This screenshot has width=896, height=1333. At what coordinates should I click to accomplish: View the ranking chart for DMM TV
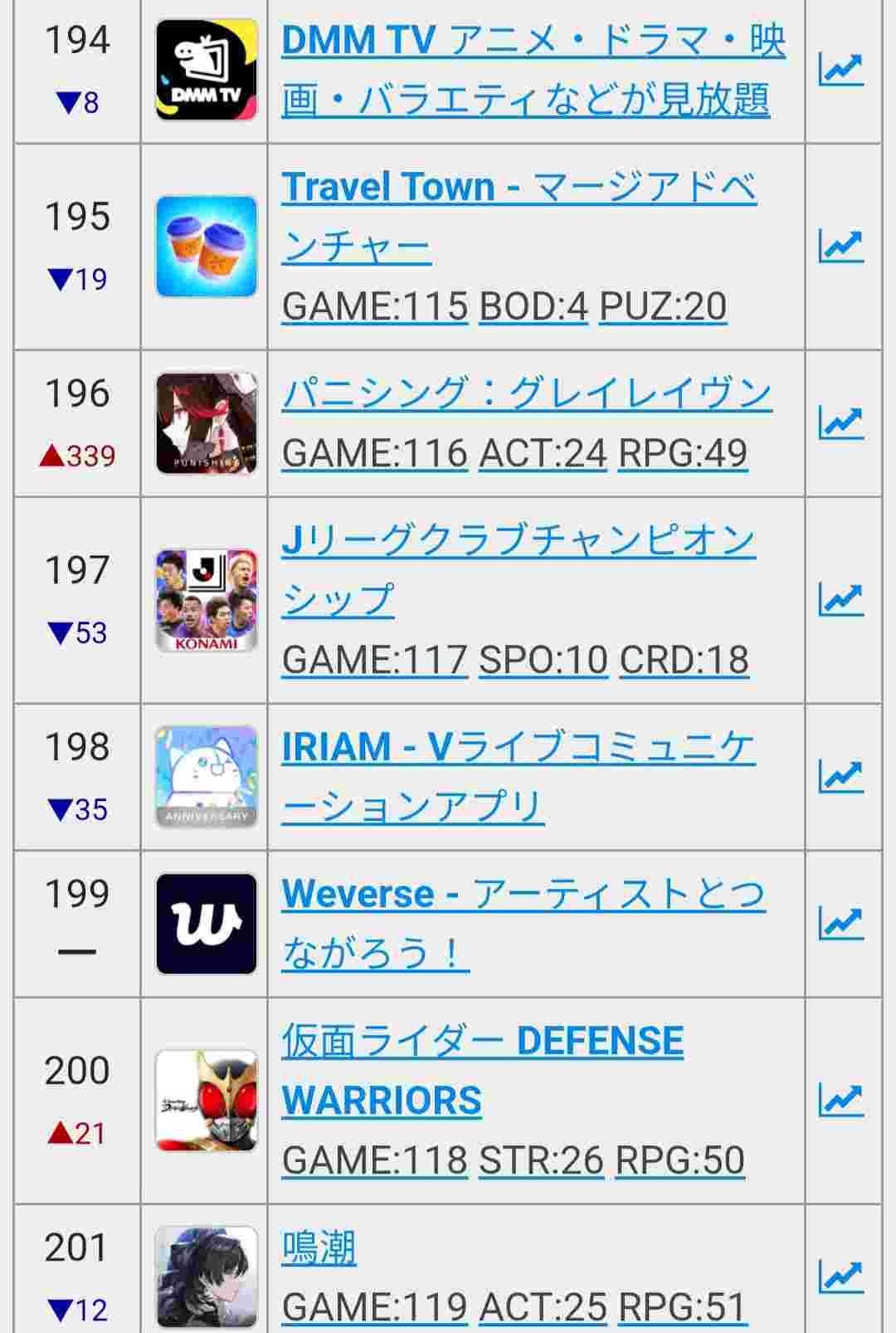coord(841,70)
